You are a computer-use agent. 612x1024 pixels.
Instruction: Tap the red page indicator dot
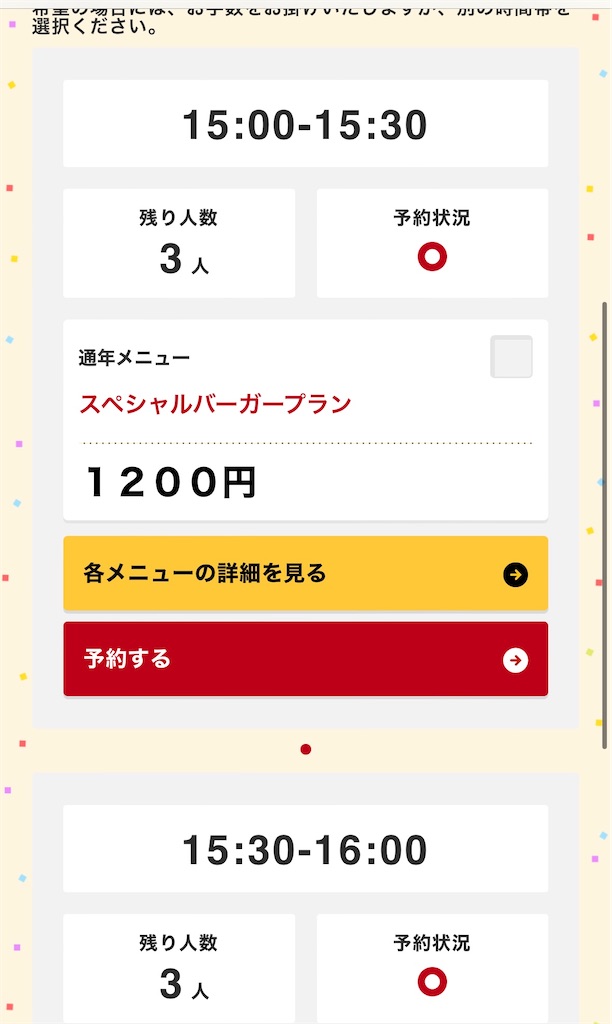coord(306,749)
